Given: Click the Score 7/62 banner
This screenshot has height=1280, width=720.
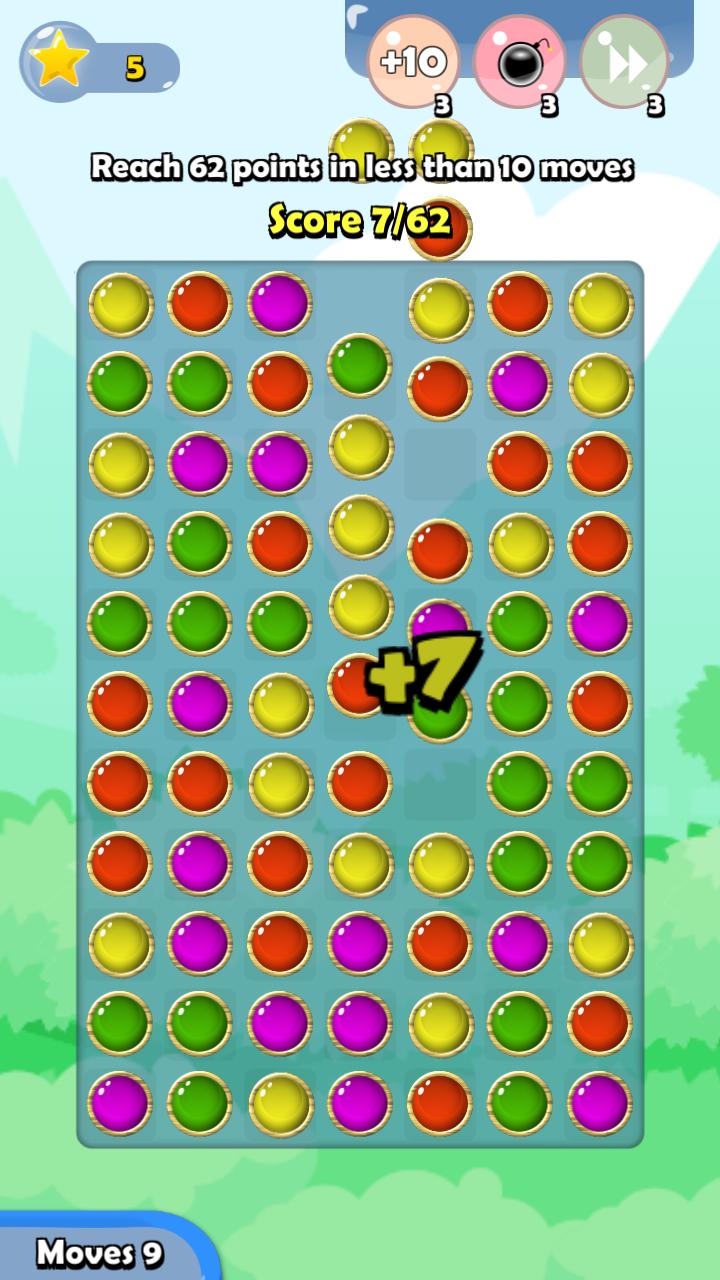Looking at the screenshot, I should click(360, 219).
